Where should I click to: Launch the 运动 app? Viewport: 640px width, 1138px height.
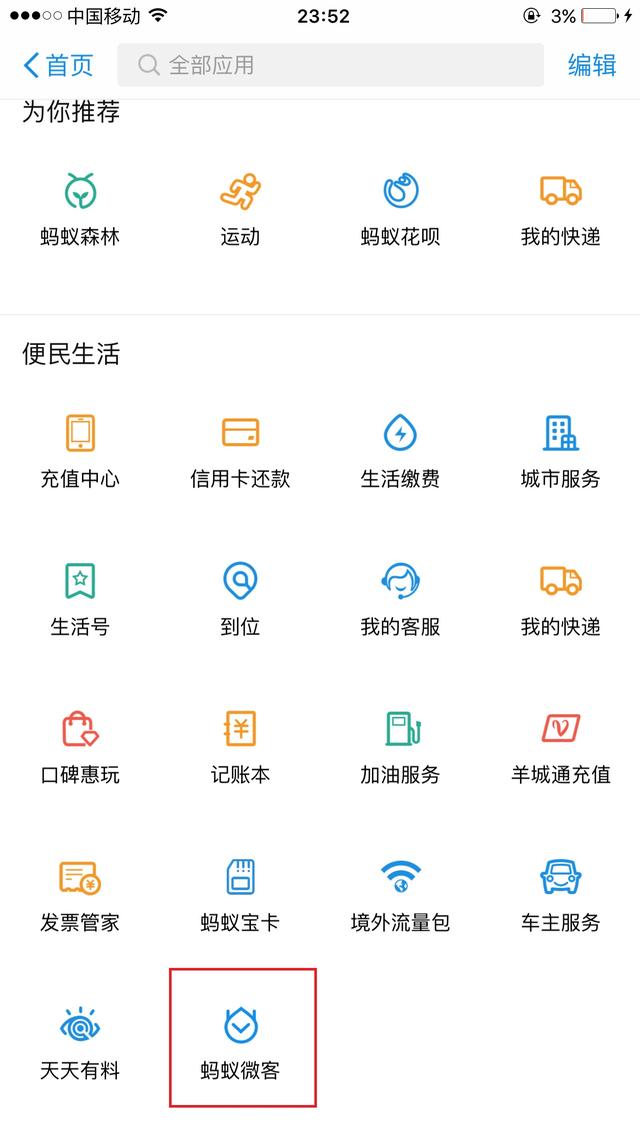point(240,208)
